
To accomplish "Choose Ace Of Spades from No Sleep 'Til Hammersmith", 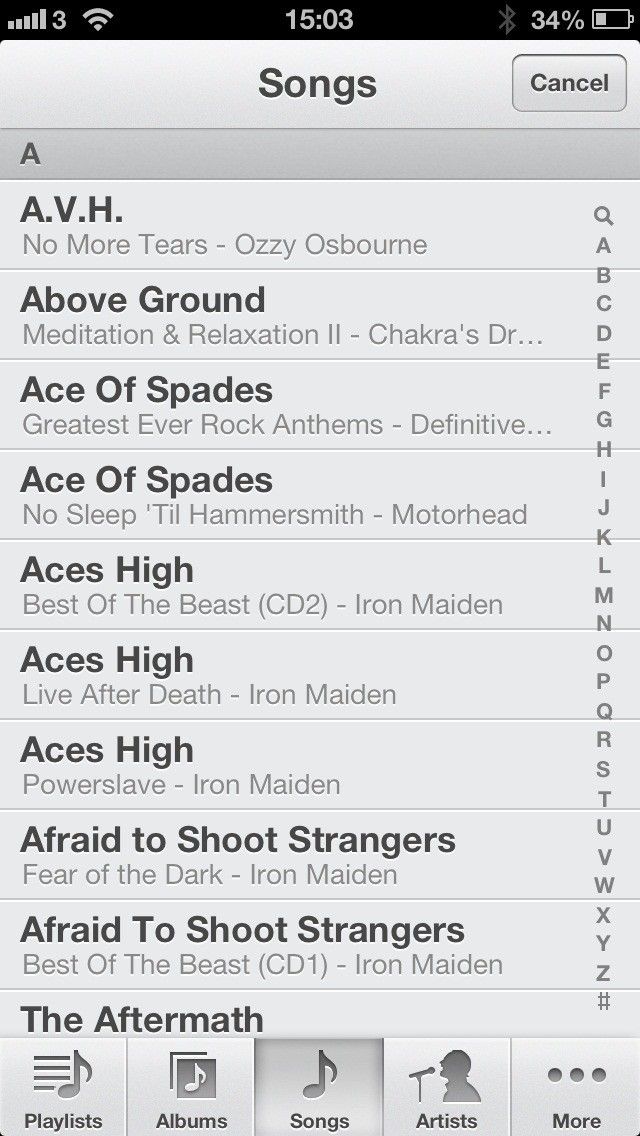I will (x=290, y=496).
